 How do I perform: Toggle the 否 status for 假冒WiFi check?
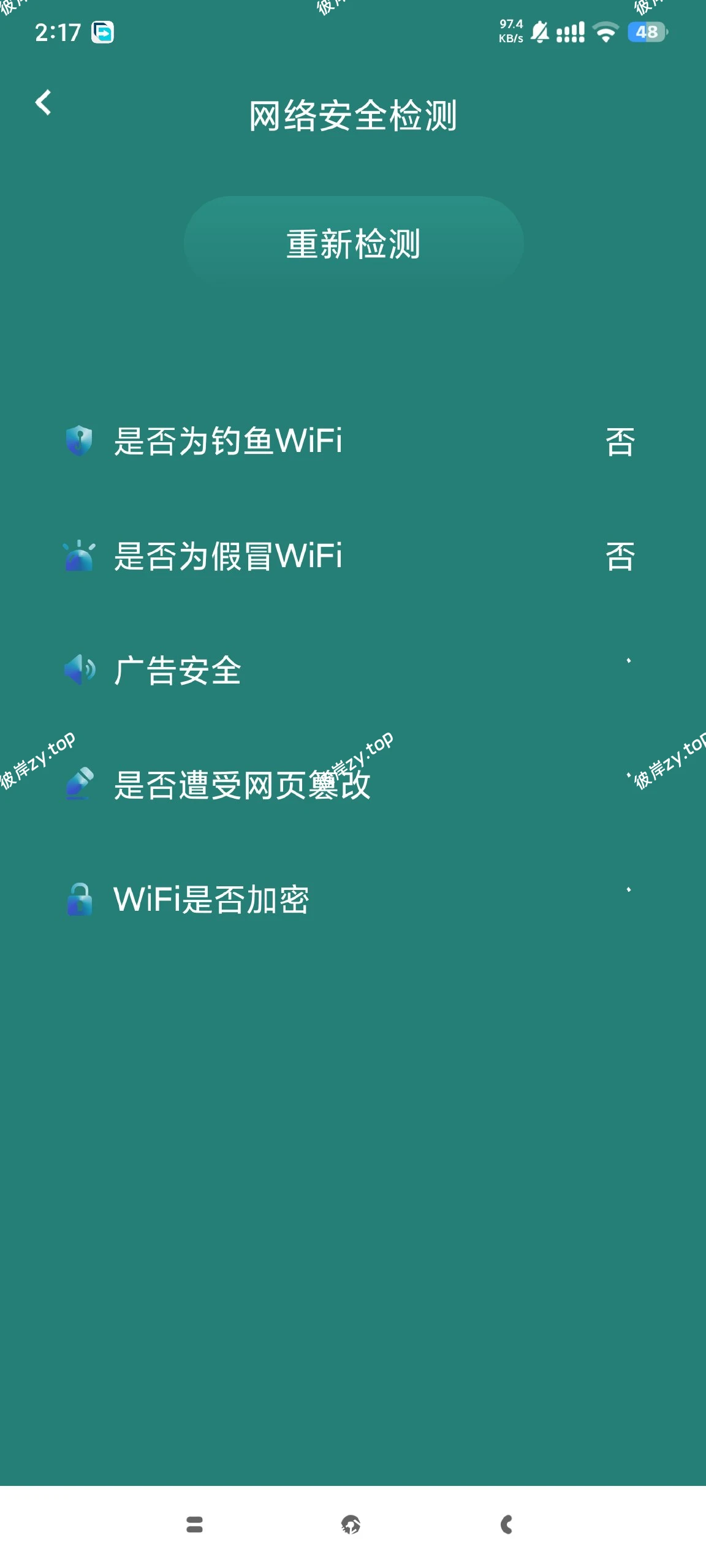621,556
